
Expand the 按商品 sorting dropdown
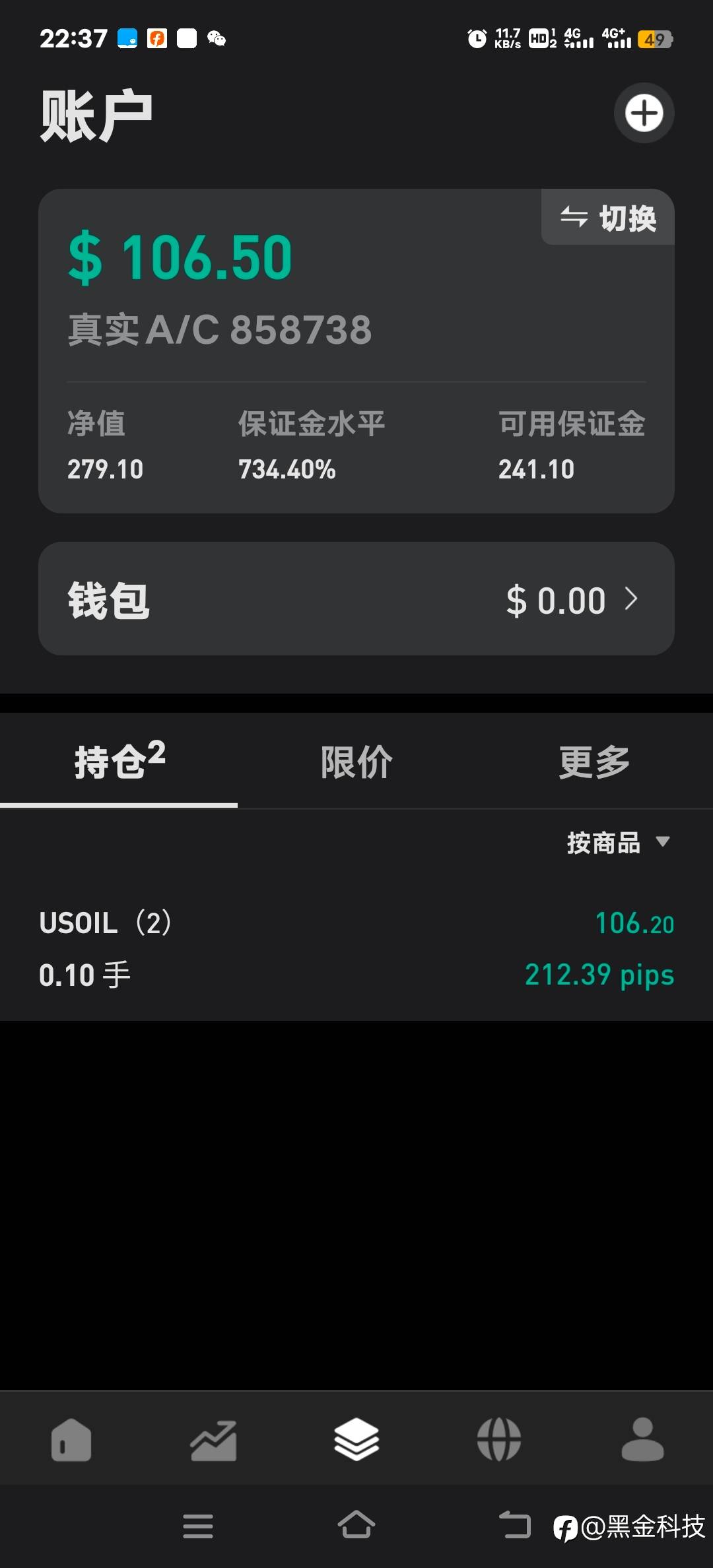pos(619,843)
